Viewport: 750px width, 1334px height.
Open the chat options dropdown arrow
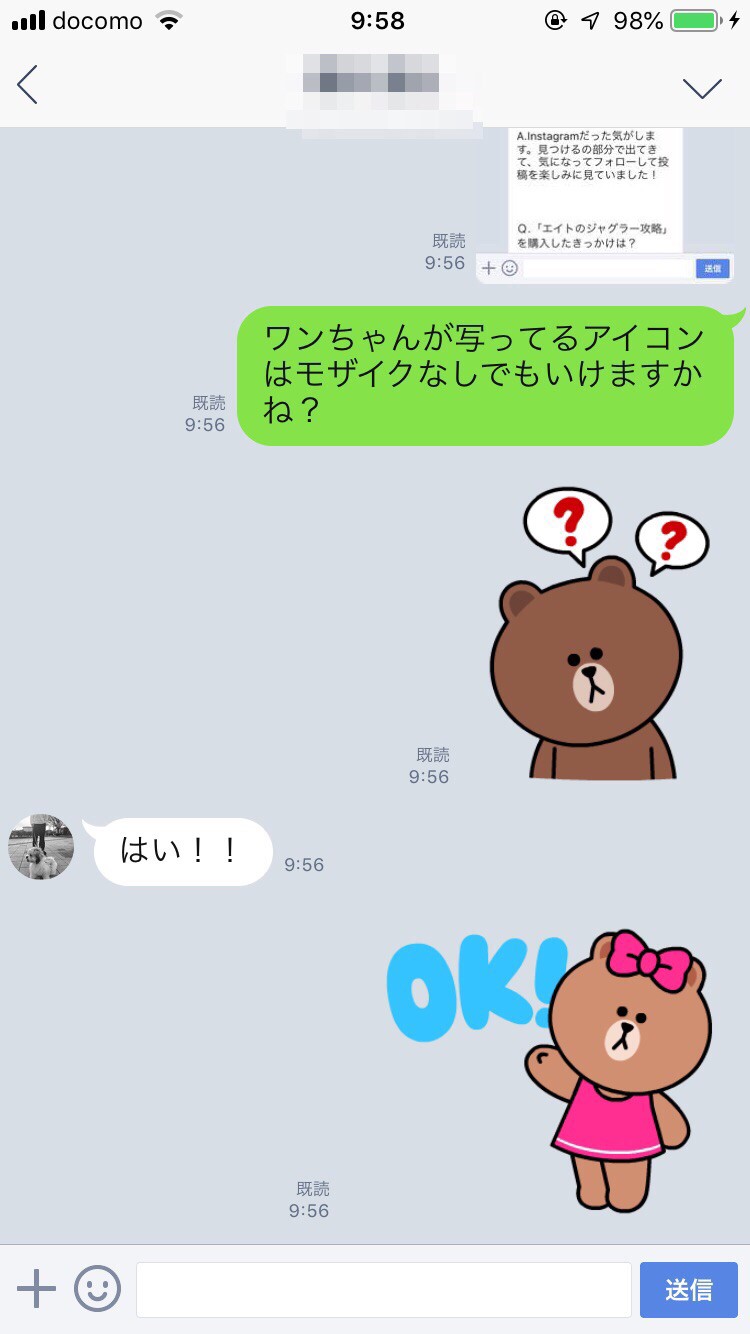coord(702,88)
